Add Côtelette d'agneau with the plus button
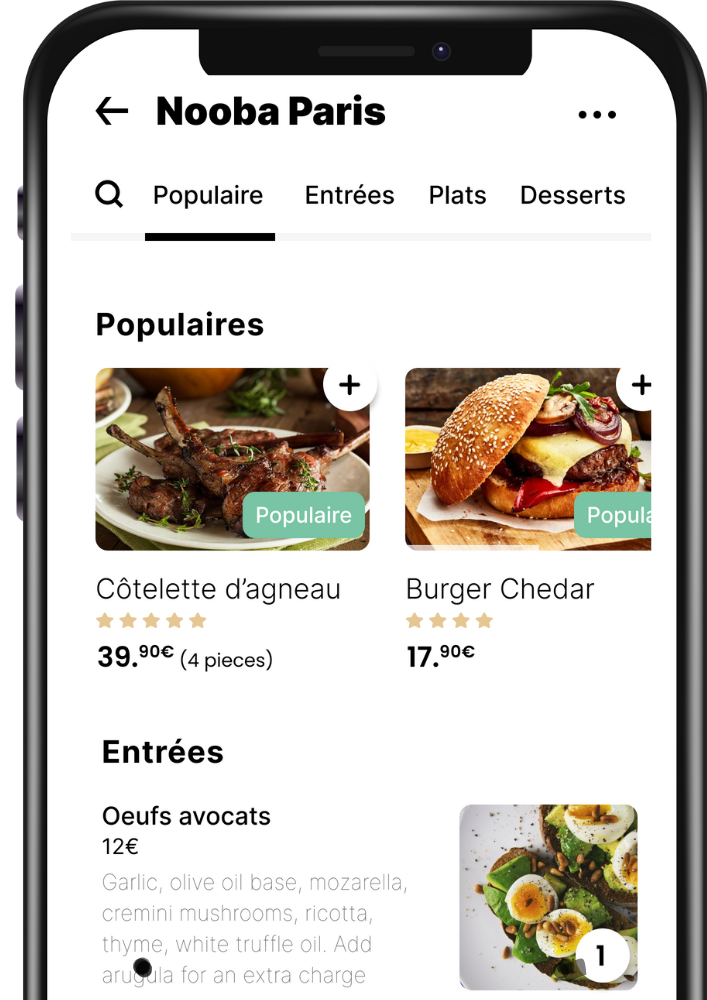The width and height of the screenshot is (707, 1000). (349, 385)
